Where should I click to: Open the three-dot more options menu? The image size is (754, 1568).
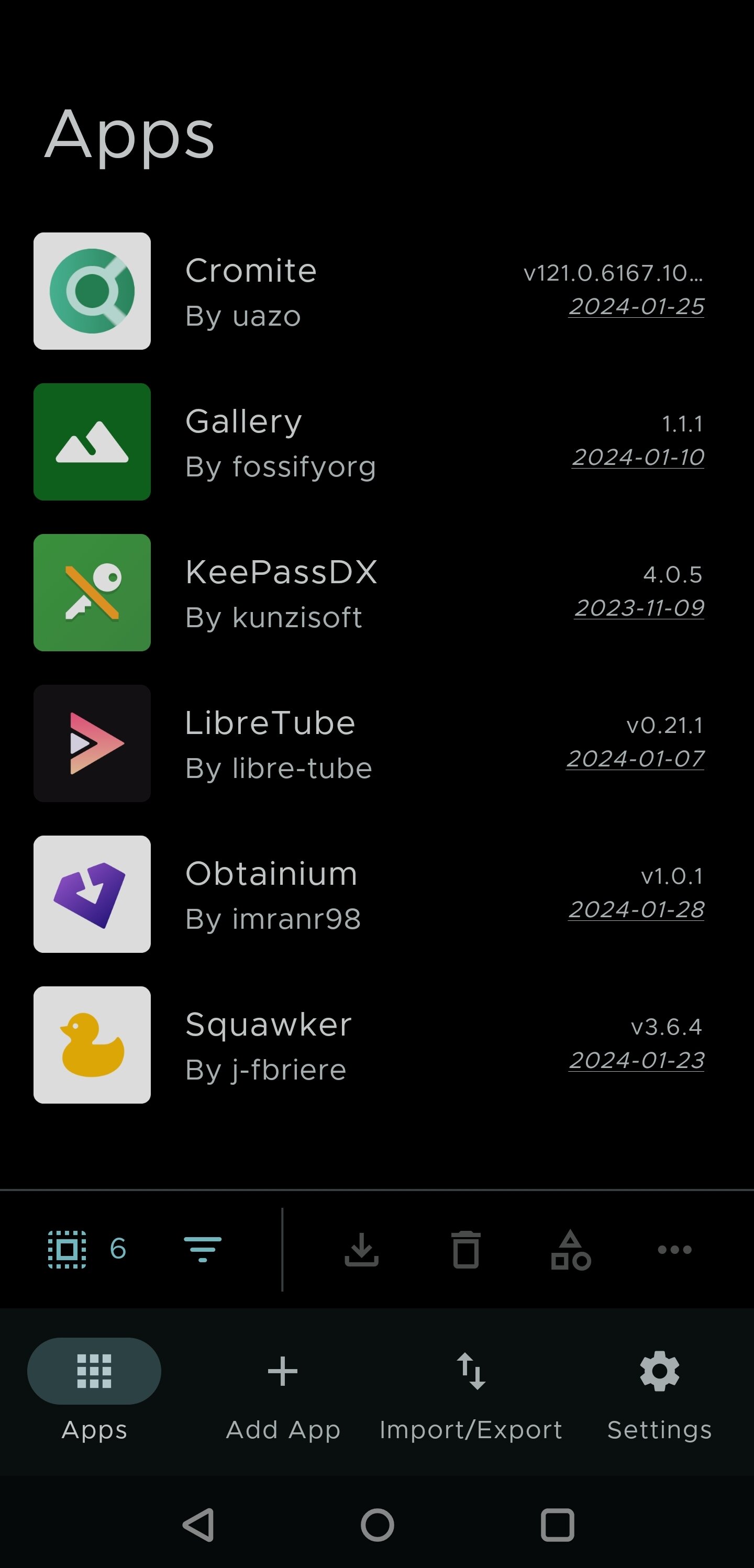674,1249
